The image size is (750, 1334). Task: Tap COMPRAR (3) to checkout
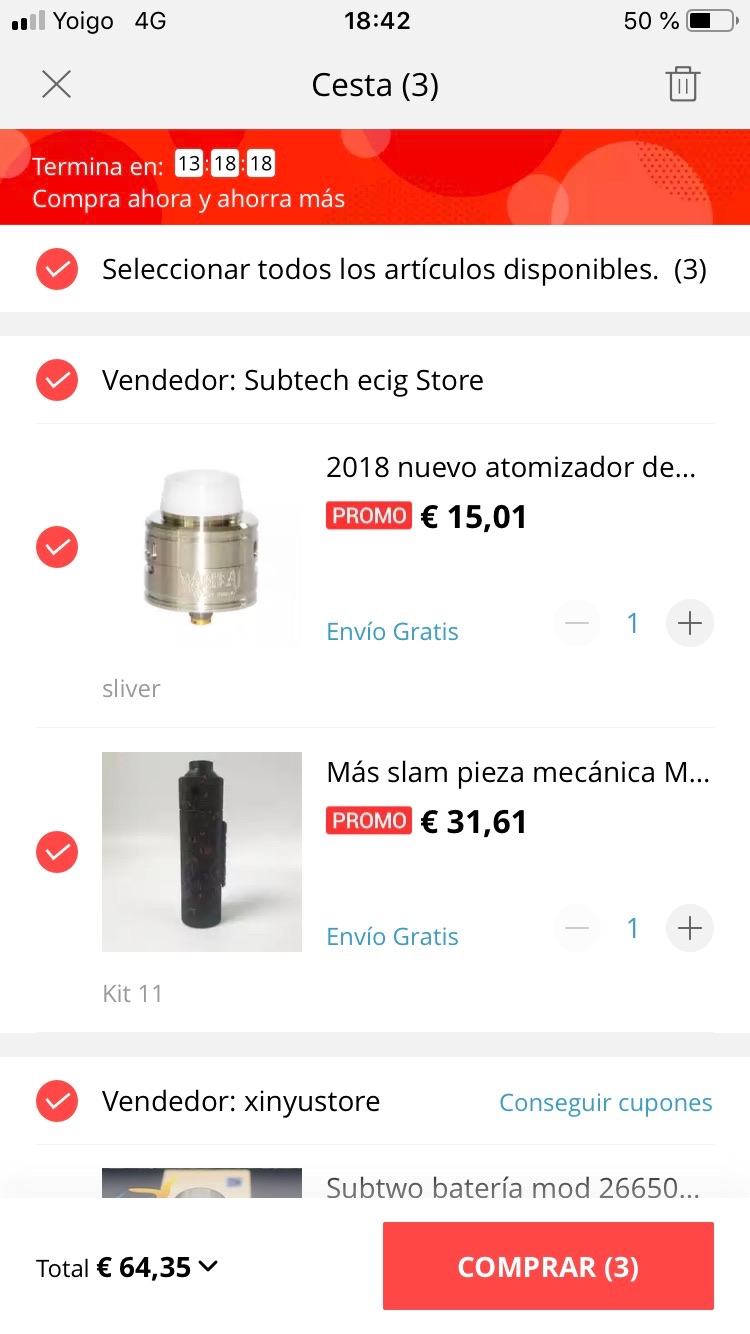(x=548, y=1266)
